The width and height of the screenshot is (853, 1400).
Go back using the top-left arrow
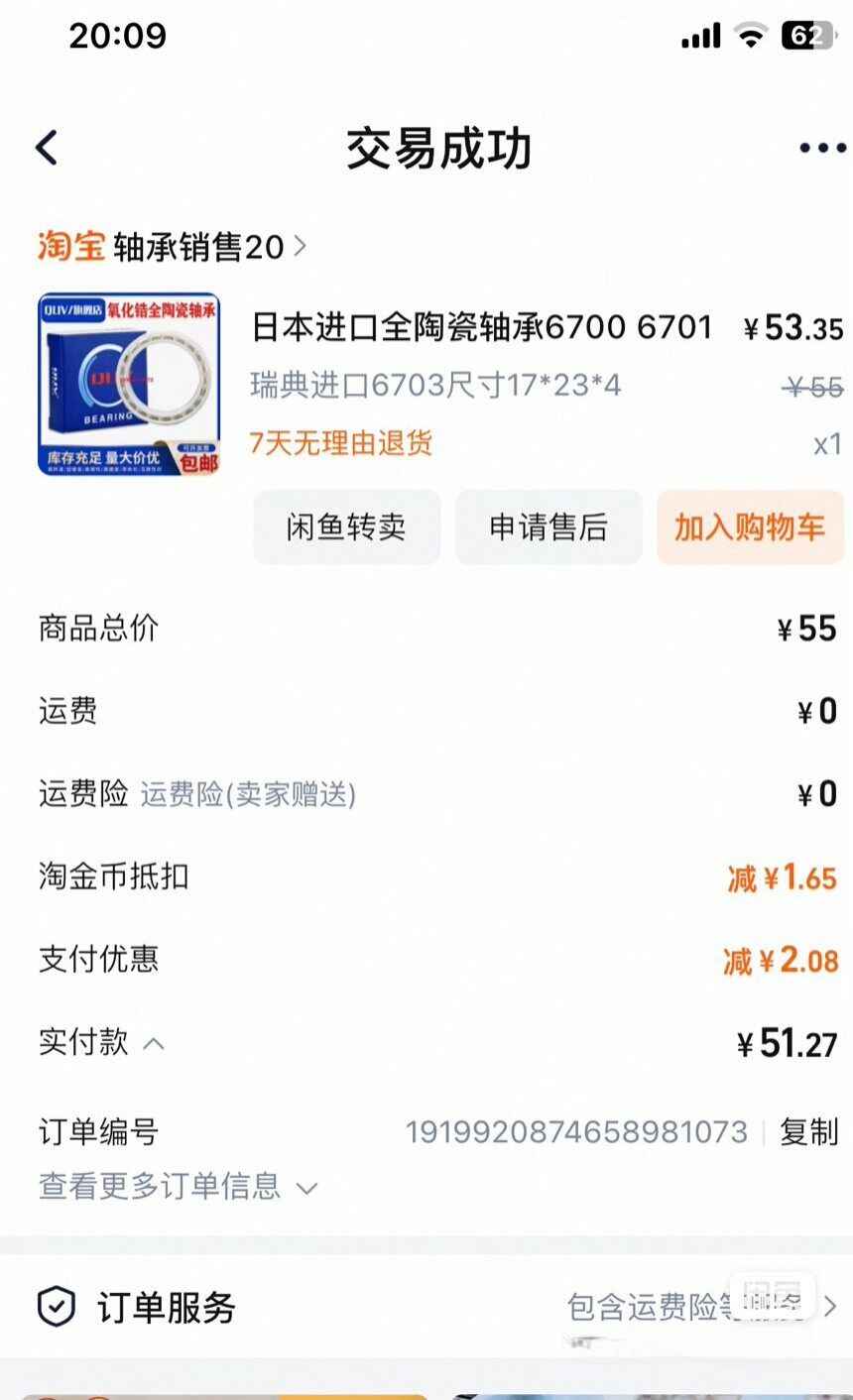click(x=47, y=148)
